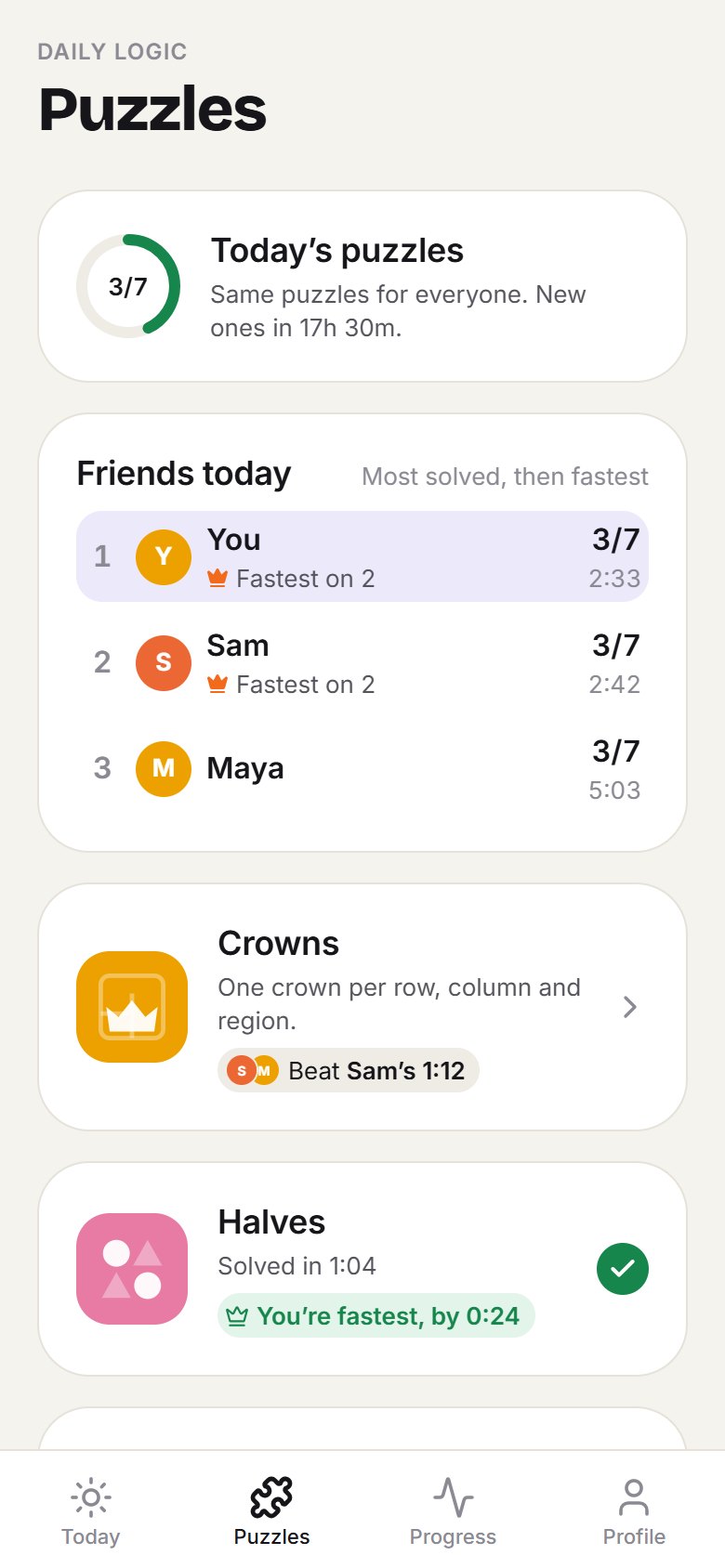Tap the Beat Sam's 1:12 chip

(x=349, y=1070)
